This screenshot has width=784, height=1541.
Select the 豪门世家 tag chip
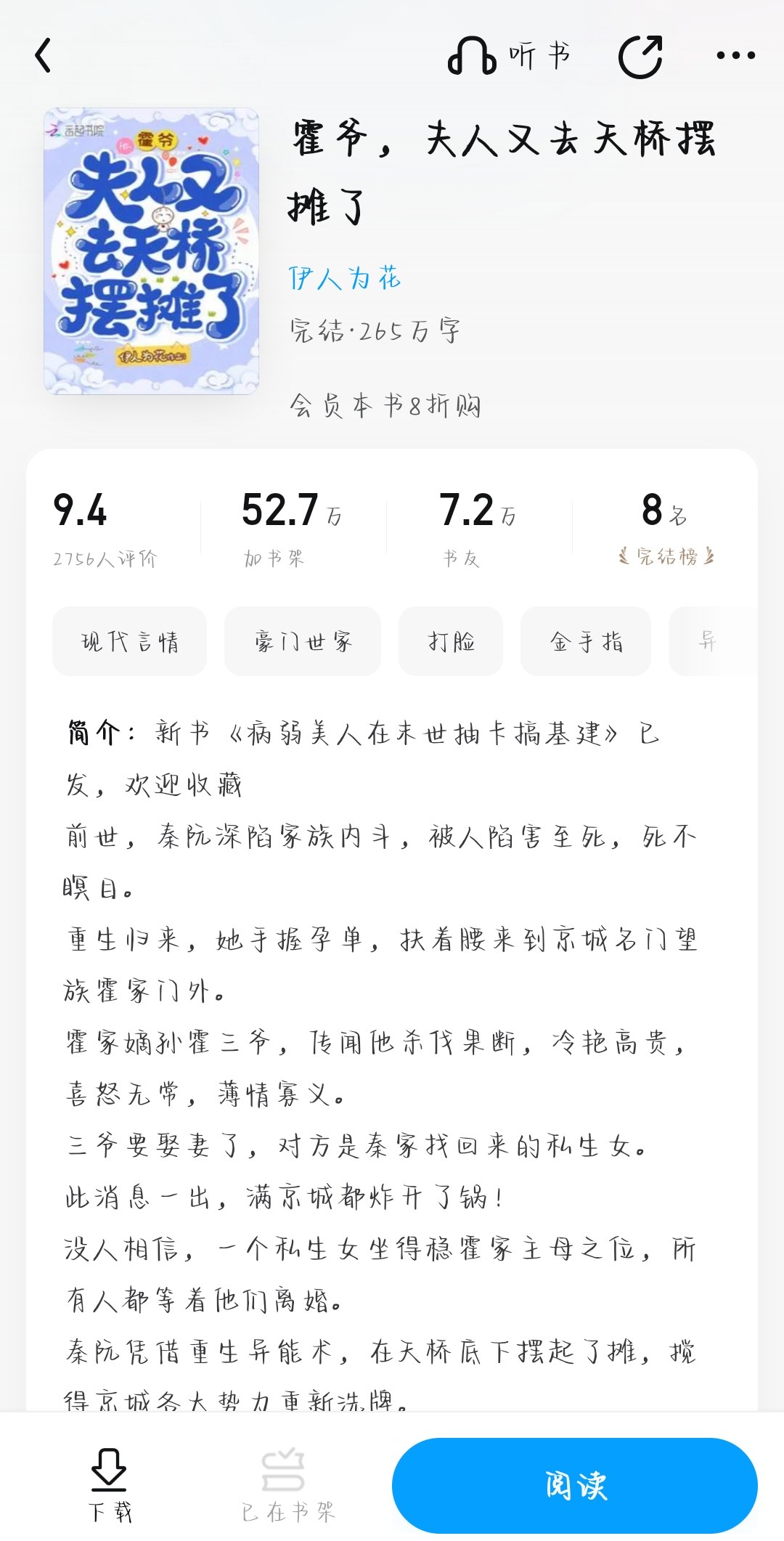(x=303, y=641)
